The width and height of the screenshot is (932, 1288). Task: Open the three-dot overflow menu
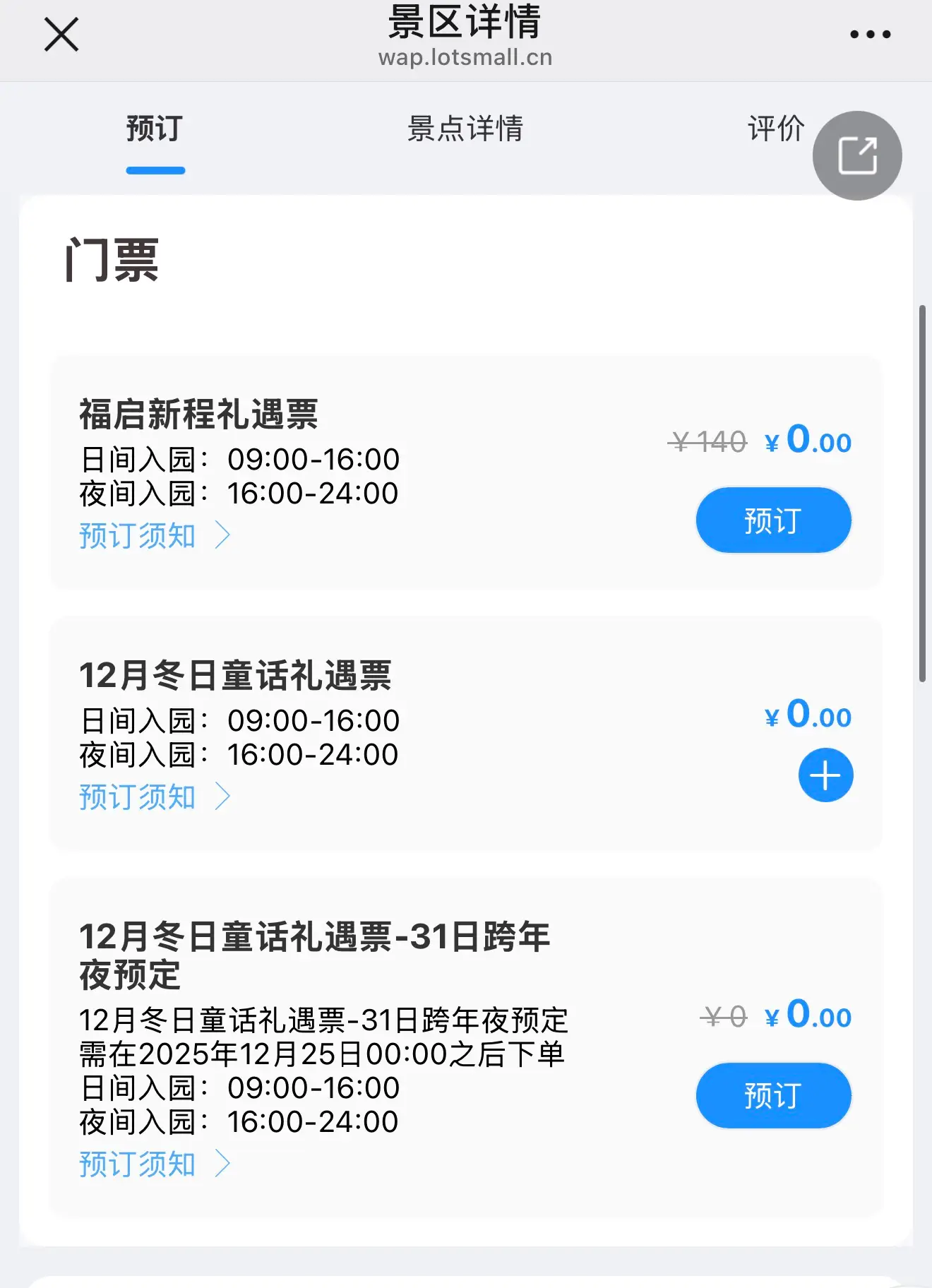[x=870, y=34]
